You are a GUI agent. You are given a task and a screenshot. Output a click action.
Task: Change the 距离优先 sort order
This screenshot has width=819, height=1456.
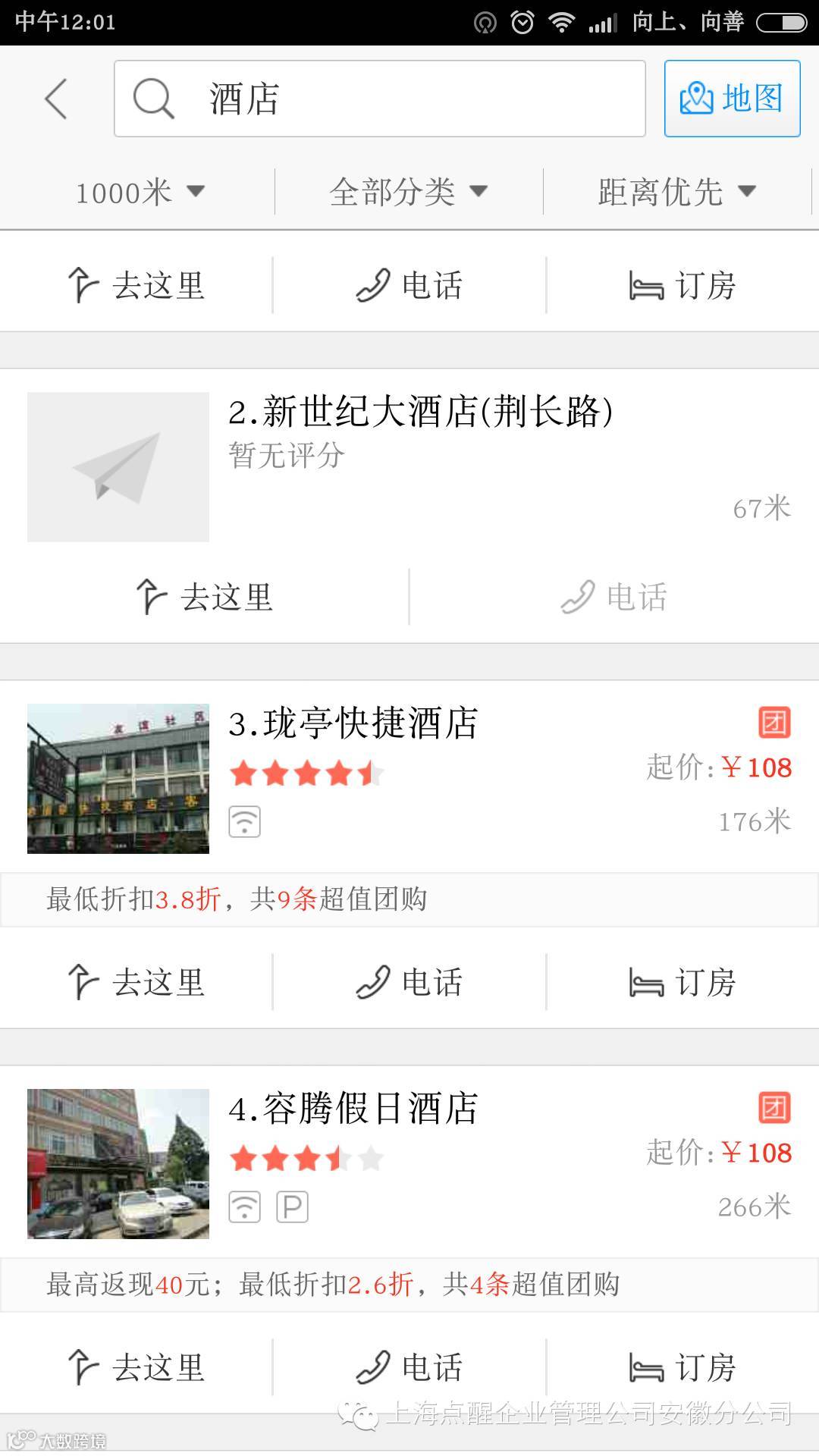point(676,192)
